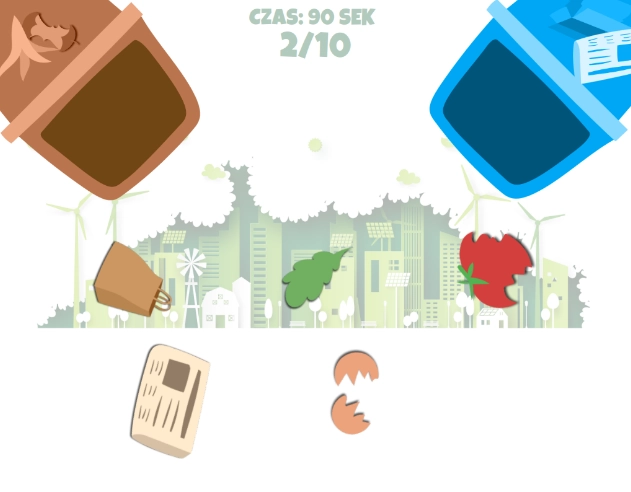Select the brown paper bag item

point(130,278)
